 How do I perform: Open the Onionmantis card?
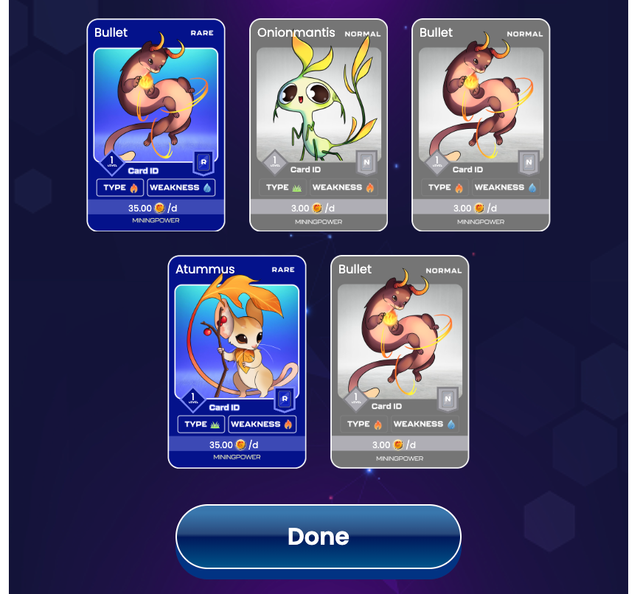(318, 125)
